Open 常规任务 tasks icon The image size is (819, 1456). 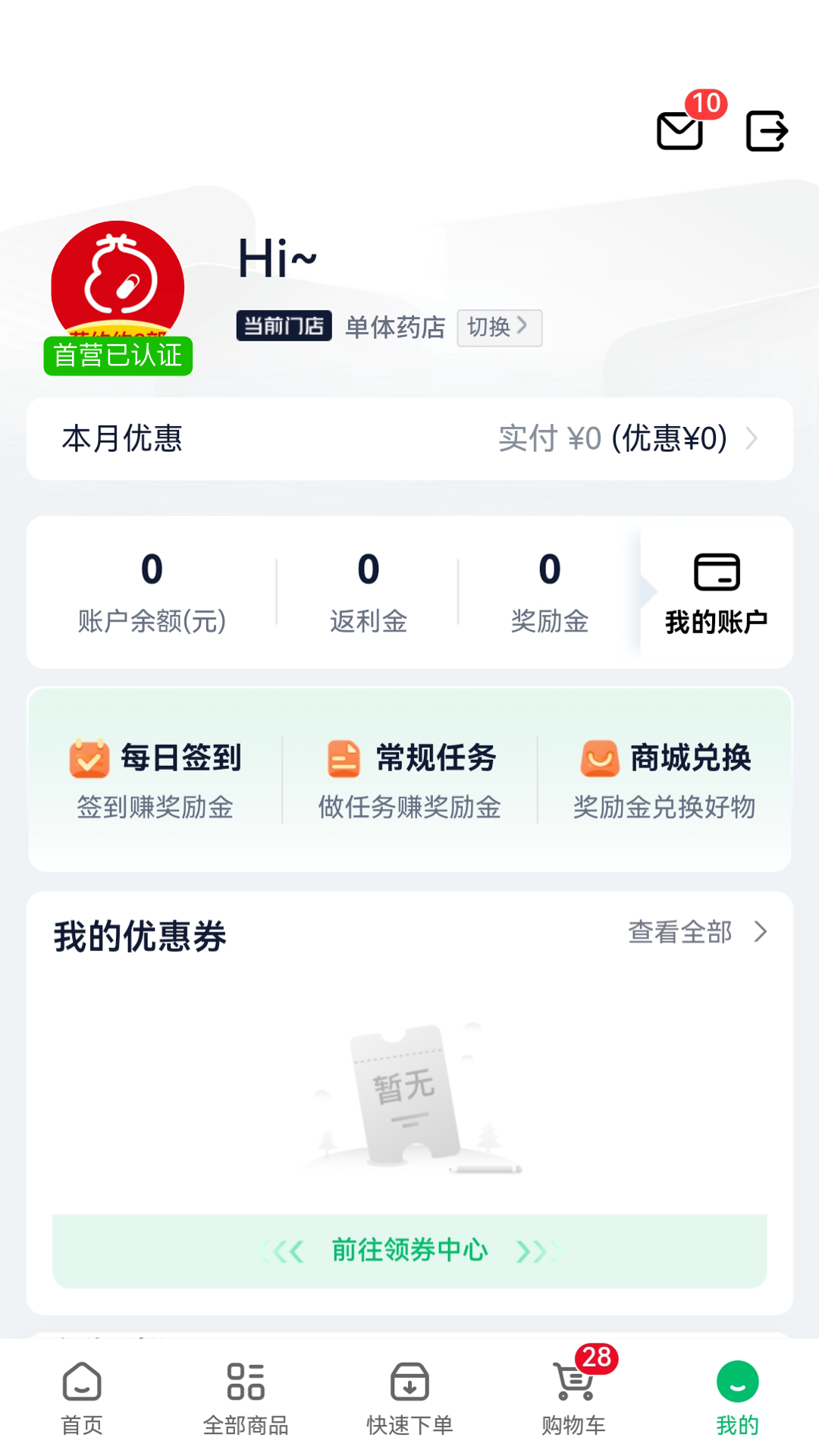pyautogui.click(x=343, y=757)
